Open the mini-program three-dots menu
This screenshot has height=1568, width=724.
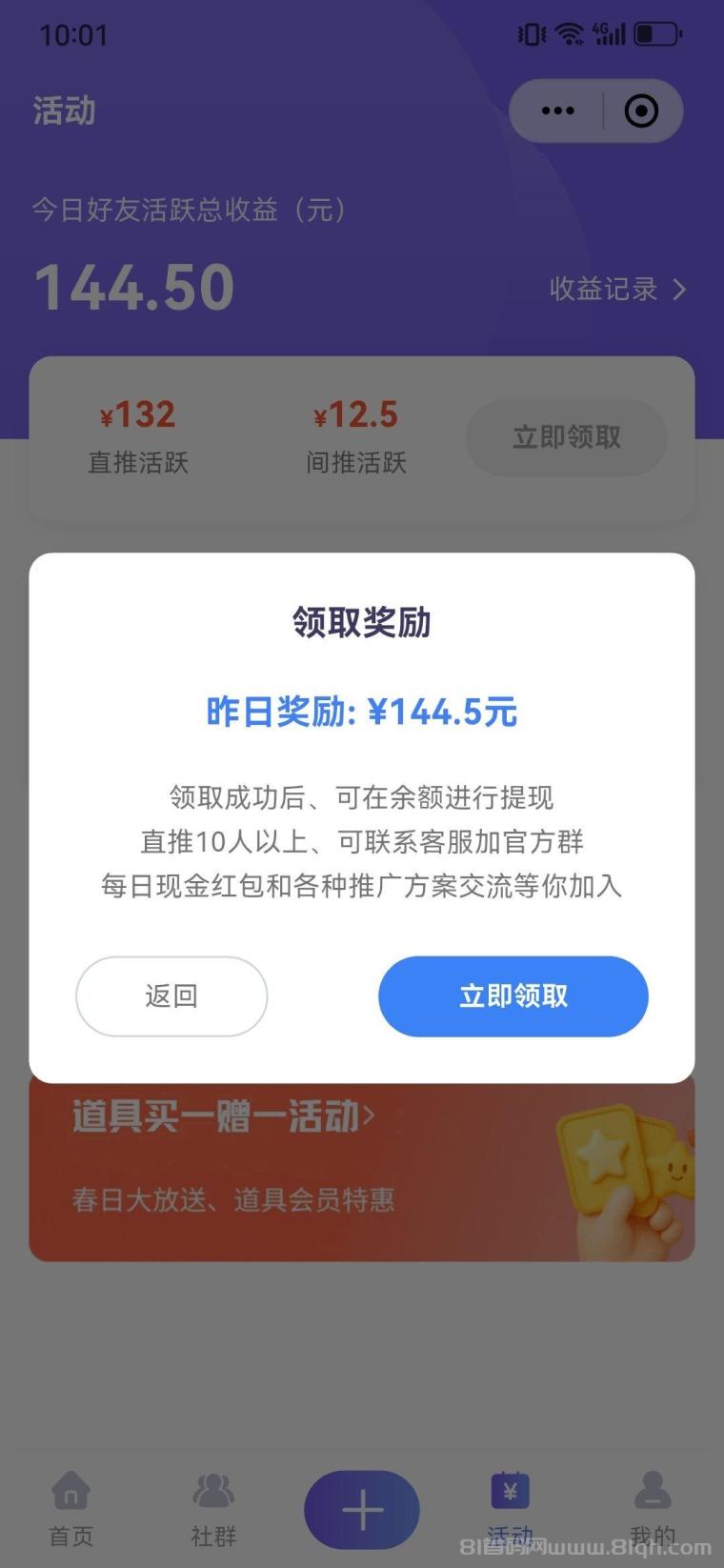coord(557,111)
